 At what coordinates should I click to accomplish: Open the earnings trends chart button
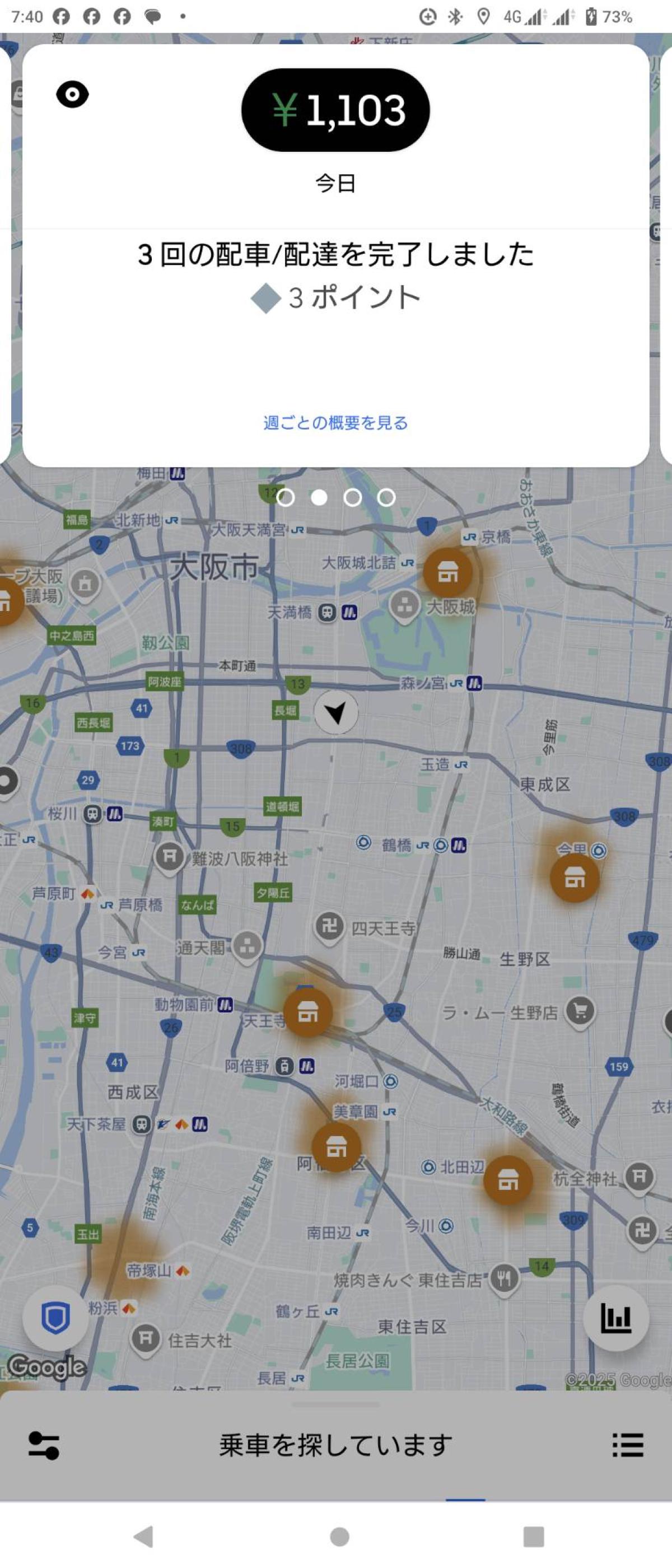(x=615, y=1318)
